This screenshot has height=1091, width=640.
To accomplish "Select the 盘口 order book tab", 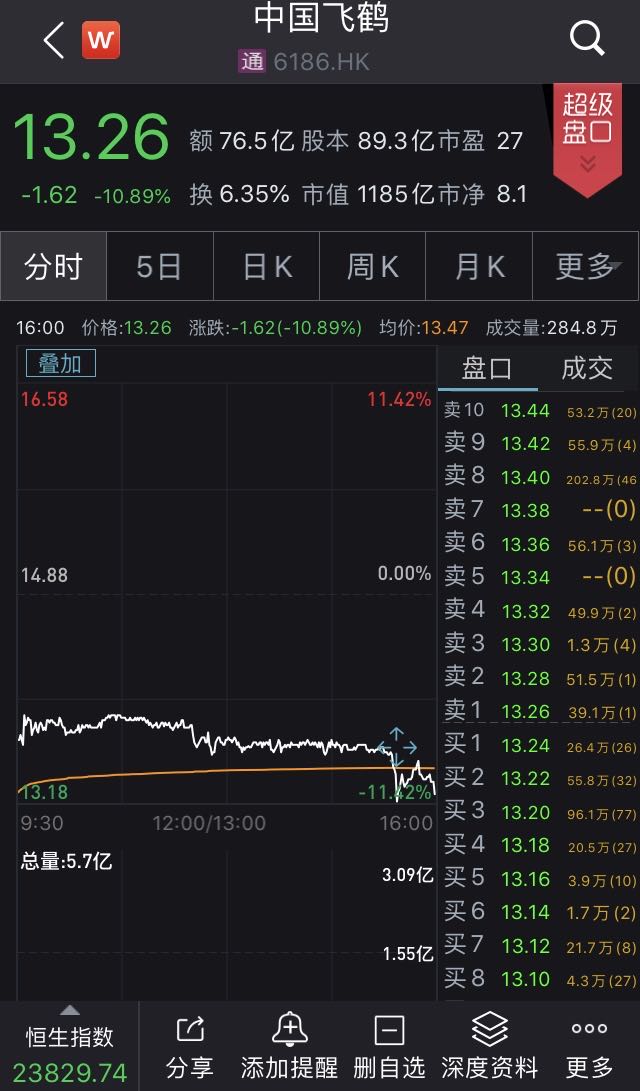I will [x=487, y=368].
